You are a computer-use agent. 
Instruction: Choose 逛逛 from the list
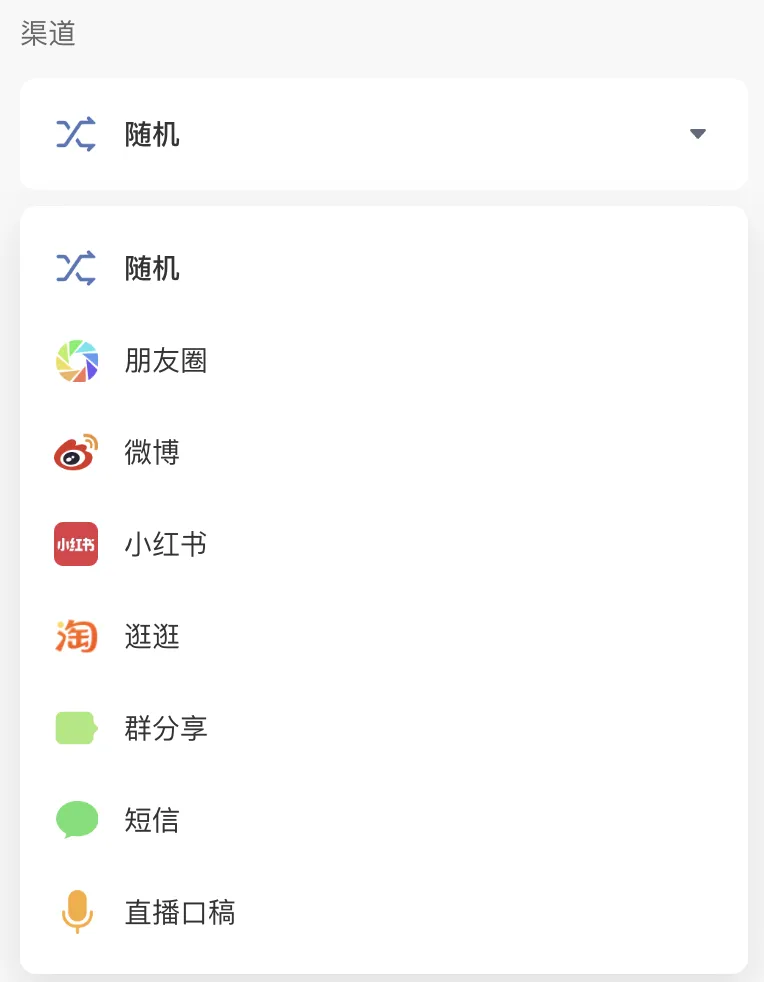pos(152,636)
